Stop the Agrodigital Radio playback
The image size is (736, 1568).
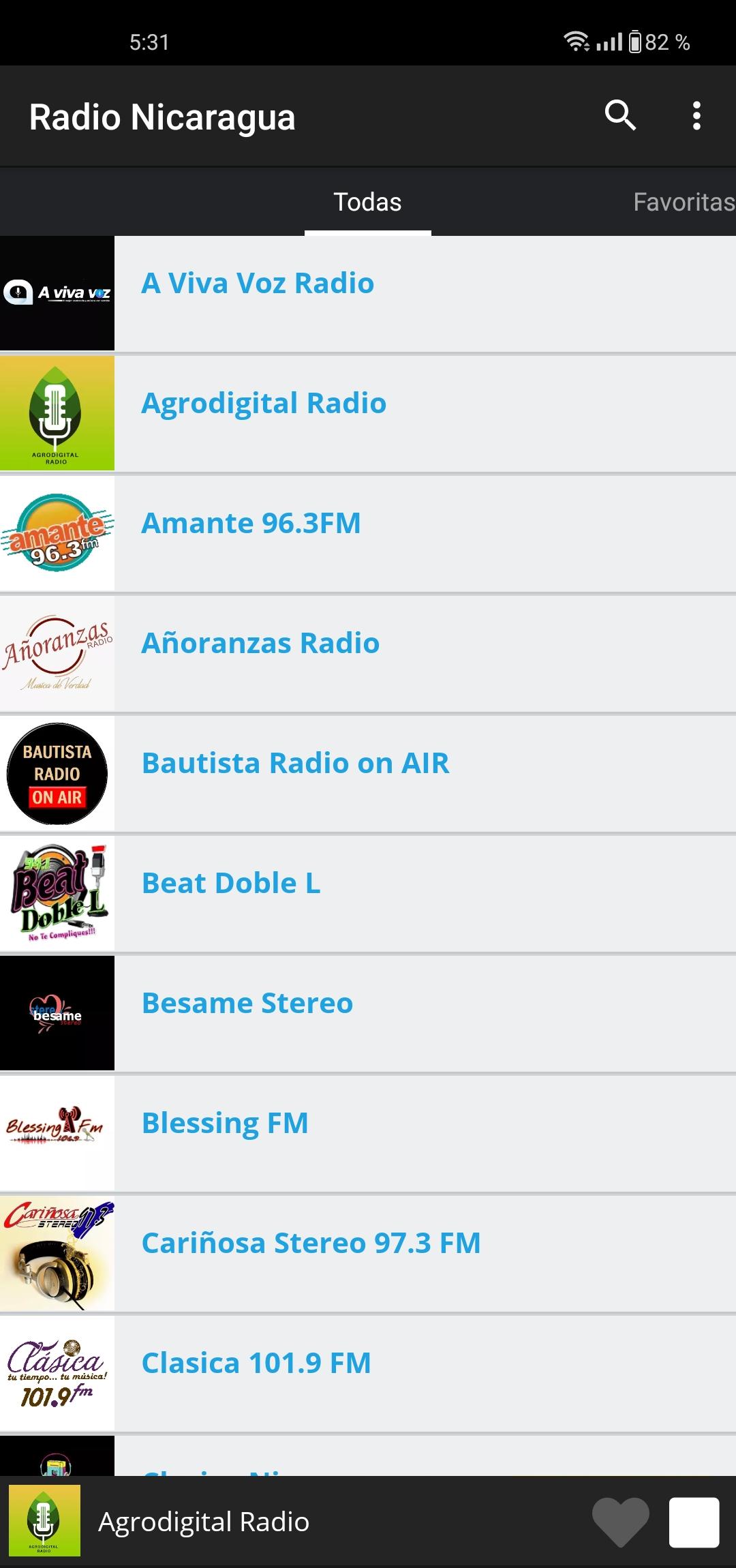tap(694, 1522)
